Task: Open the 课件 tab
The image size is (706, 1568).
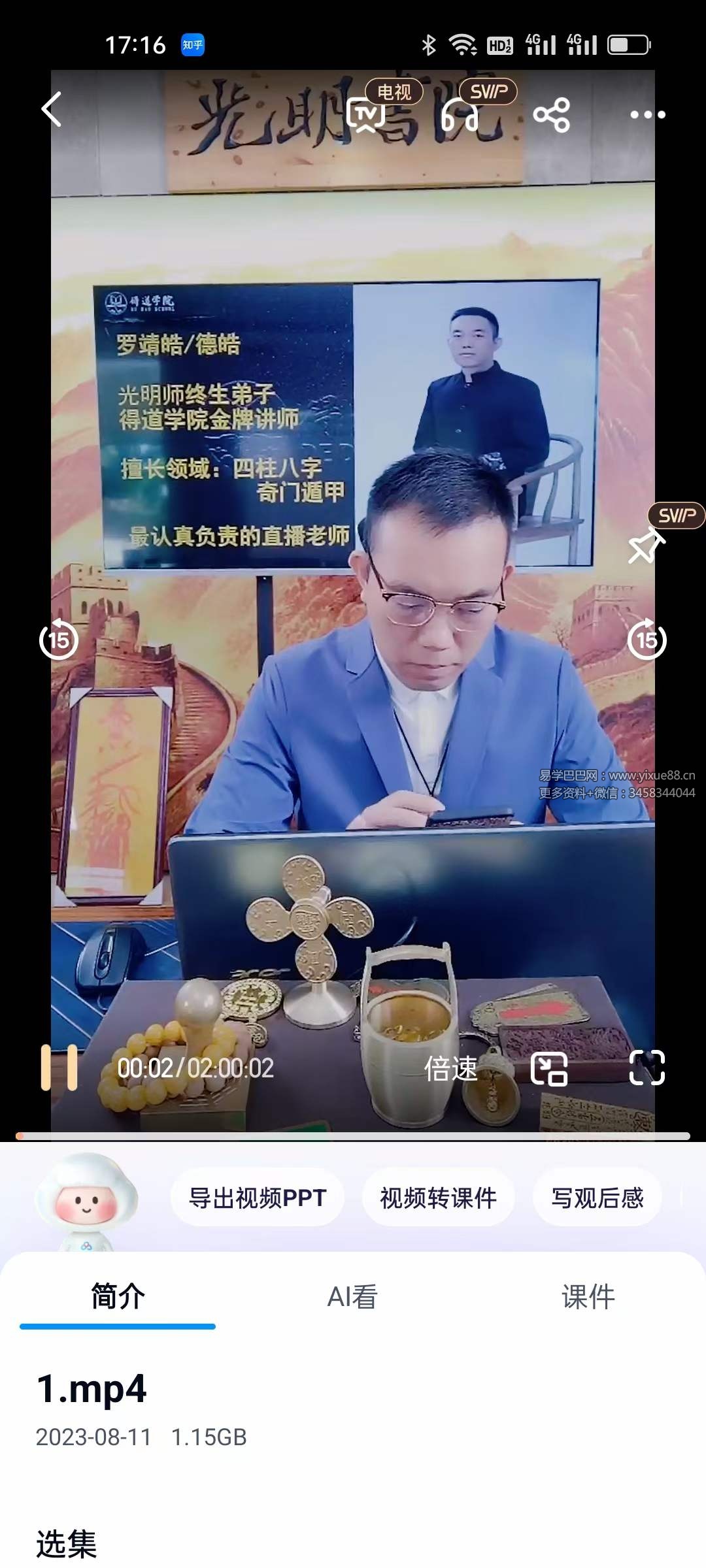Action: [588, 1297]
